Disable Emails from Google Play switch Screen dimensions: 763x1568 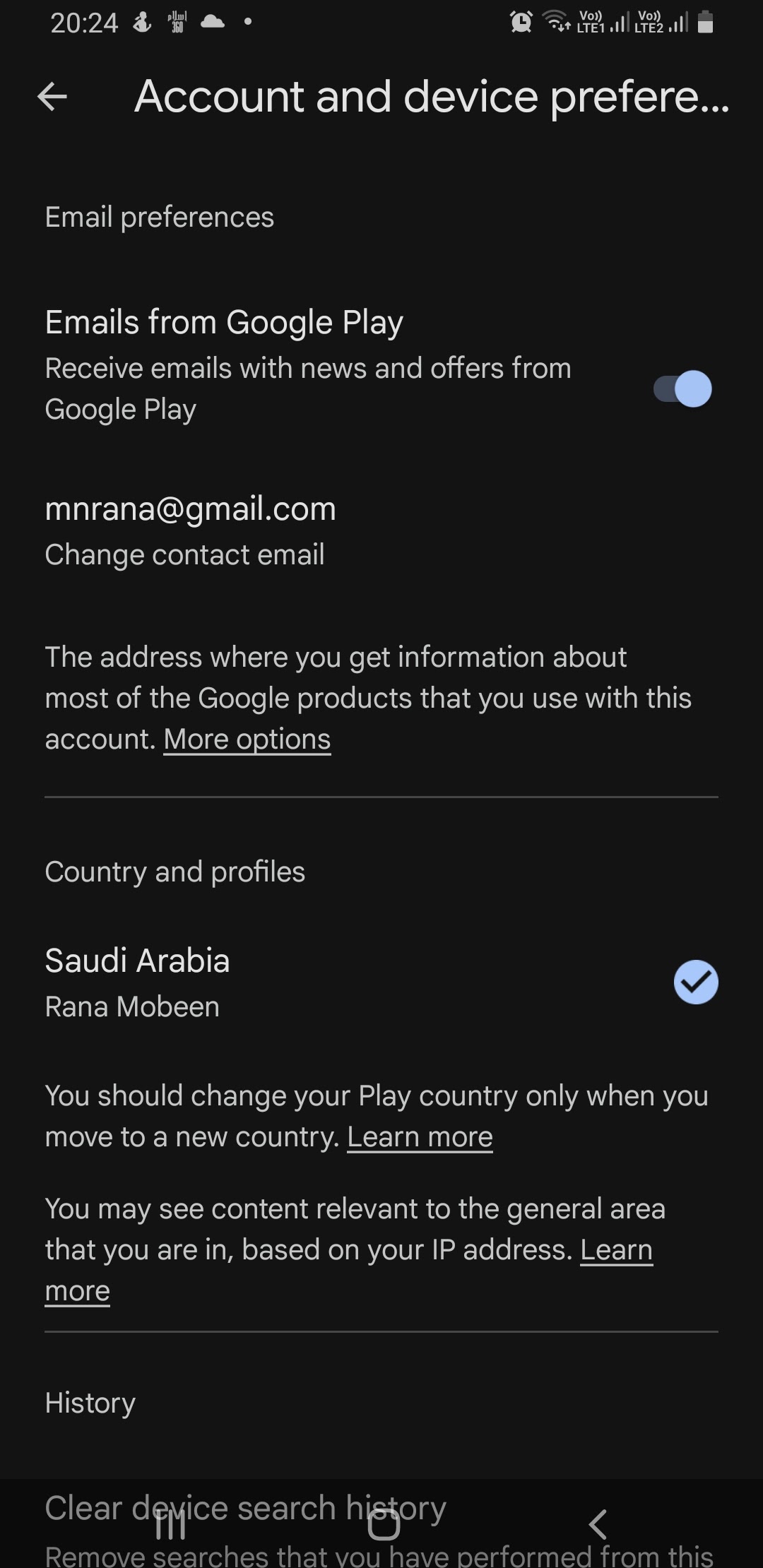pos(682,388)
